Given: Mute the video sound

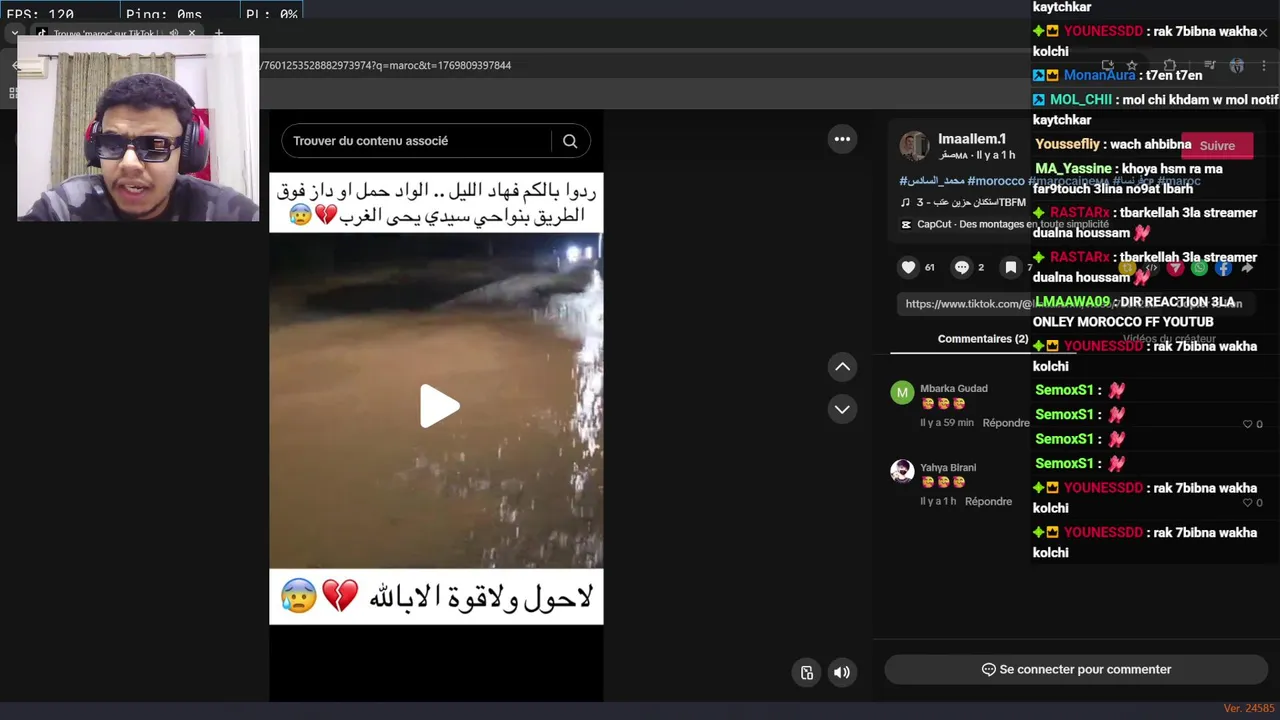Looking at the screenshot, I should pyautogui.click(x=842, y=673).
